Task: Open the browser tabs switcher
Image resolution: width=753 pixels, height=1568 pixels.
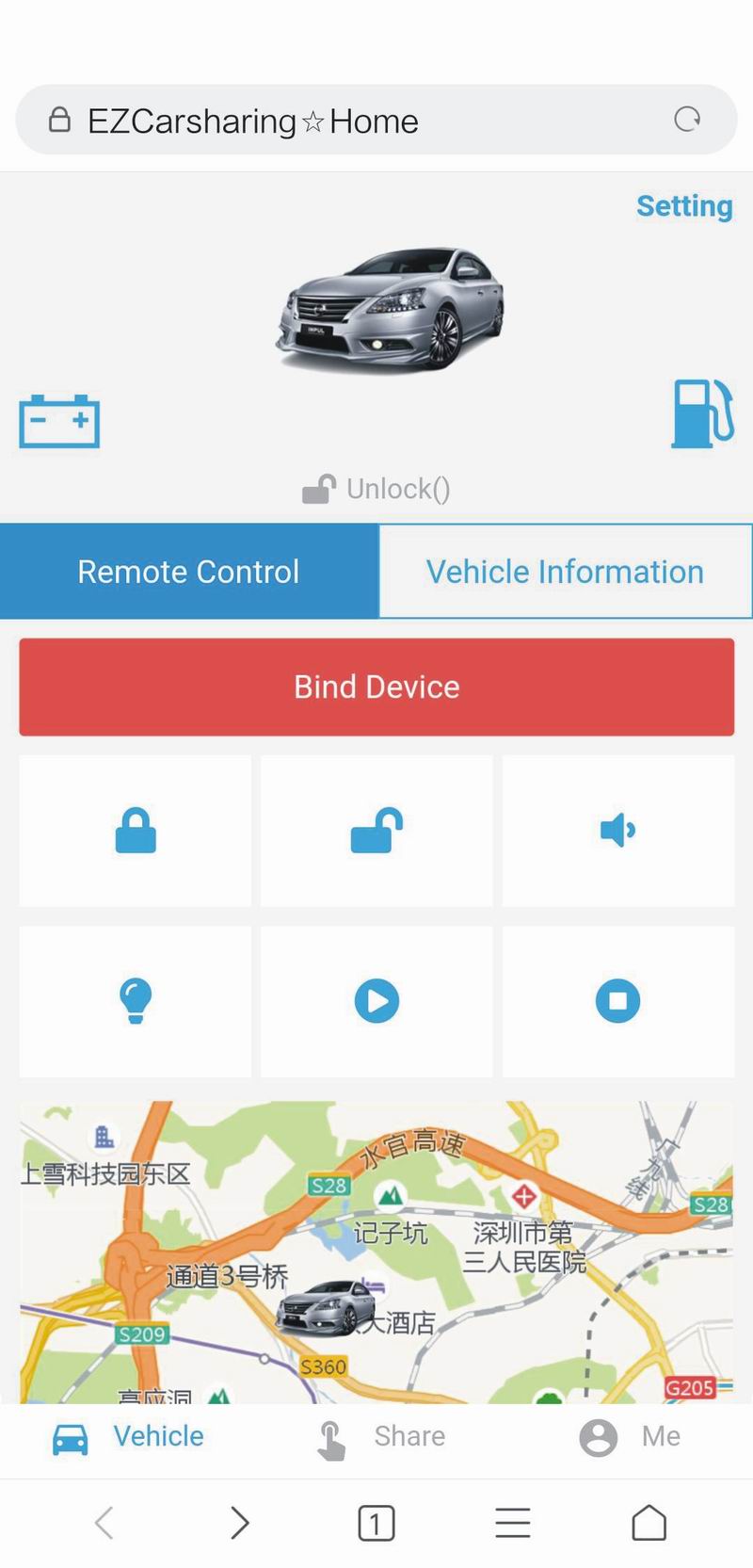Action: click(x=376, y=1523)
